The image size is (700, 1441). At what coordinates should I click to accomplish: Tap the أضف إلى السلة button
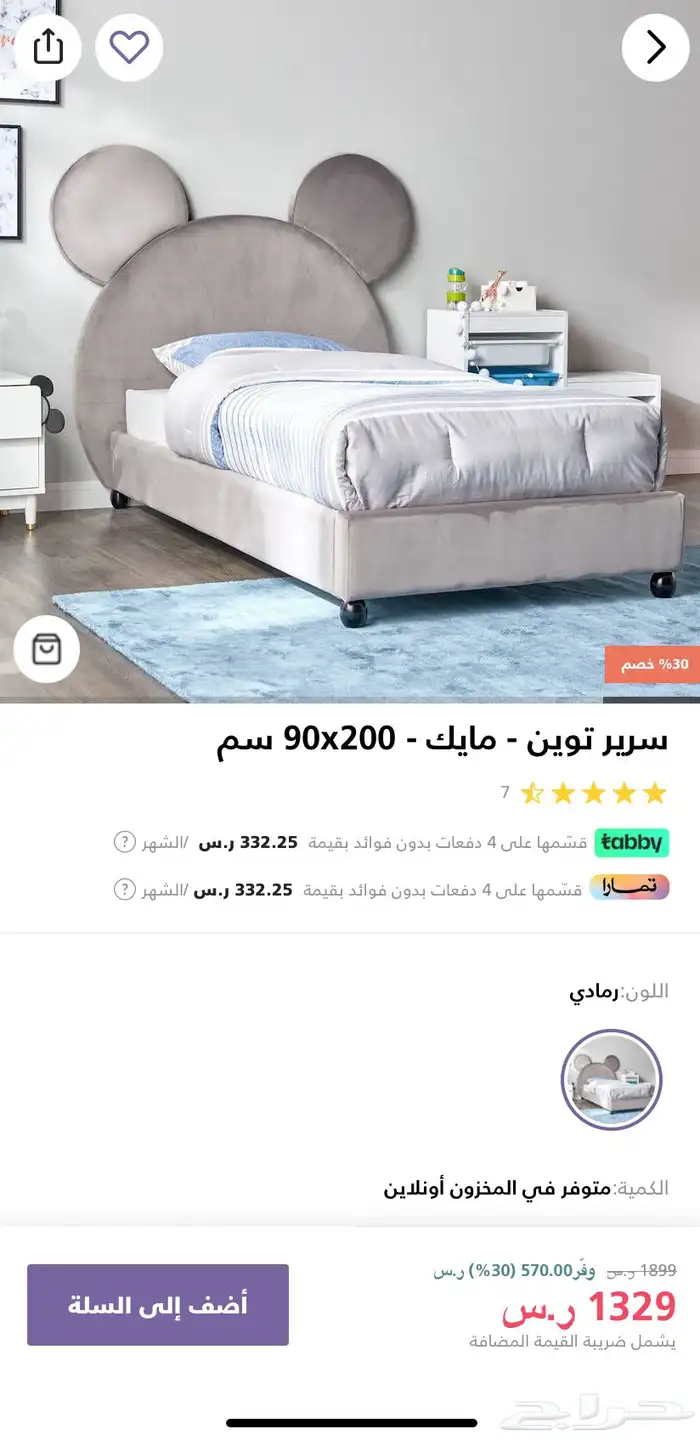158,1304
